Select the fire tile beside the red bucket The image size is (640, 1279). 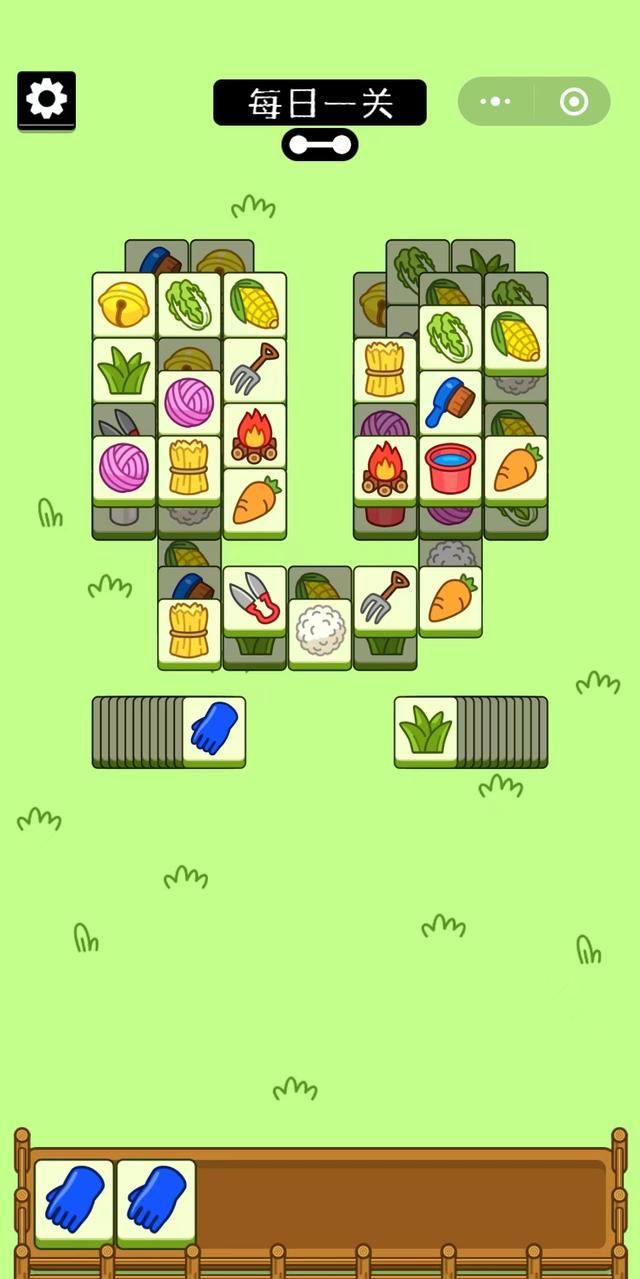(385, 468)
